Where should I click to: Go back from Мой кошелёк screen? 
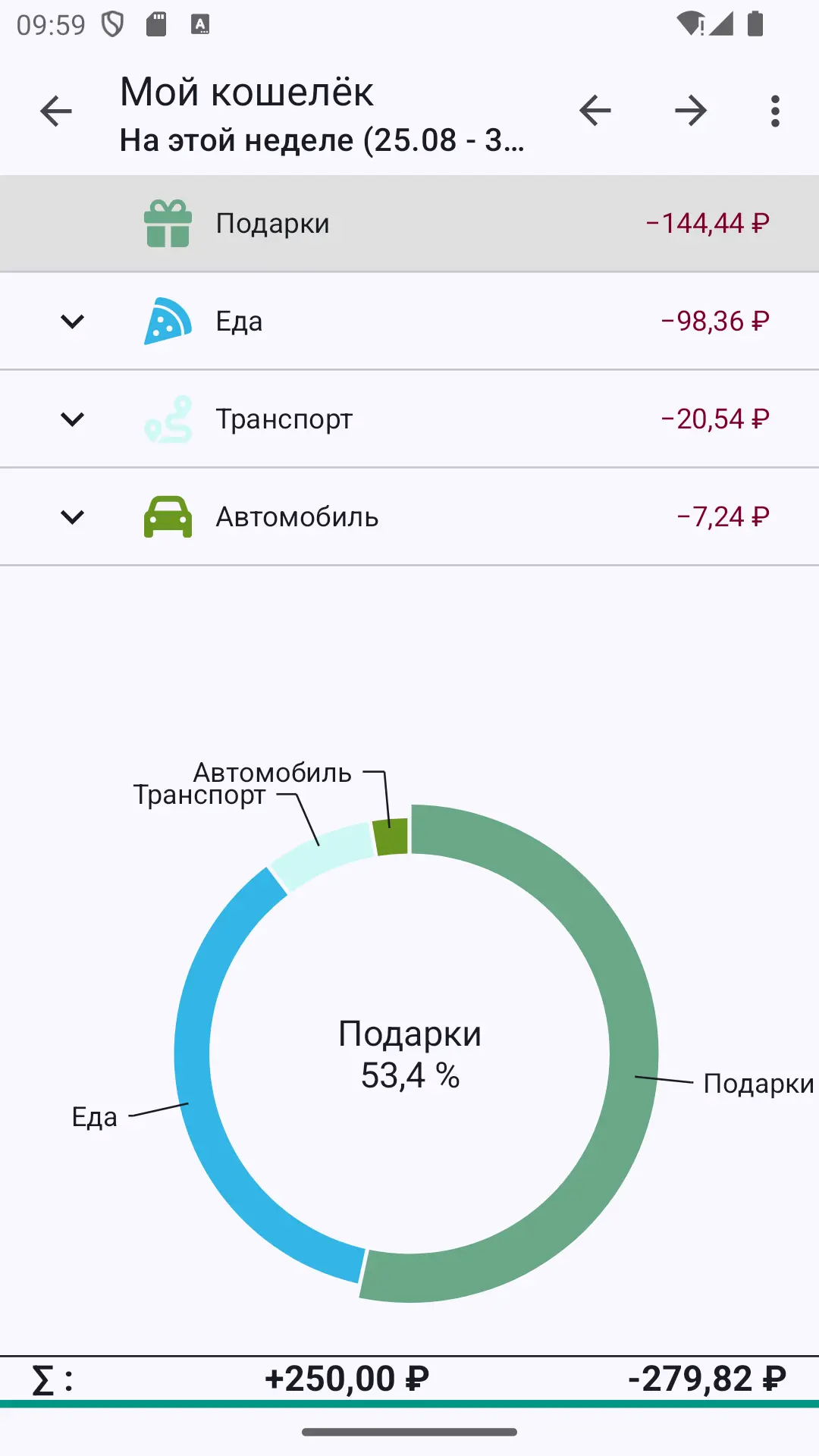point(56,111)
